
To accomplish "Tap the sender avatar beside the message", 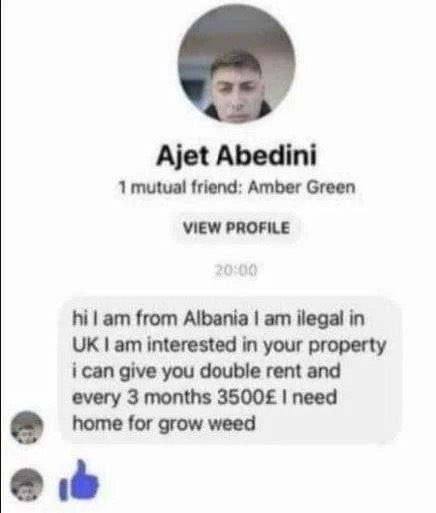I will click(x=27, y=427).
